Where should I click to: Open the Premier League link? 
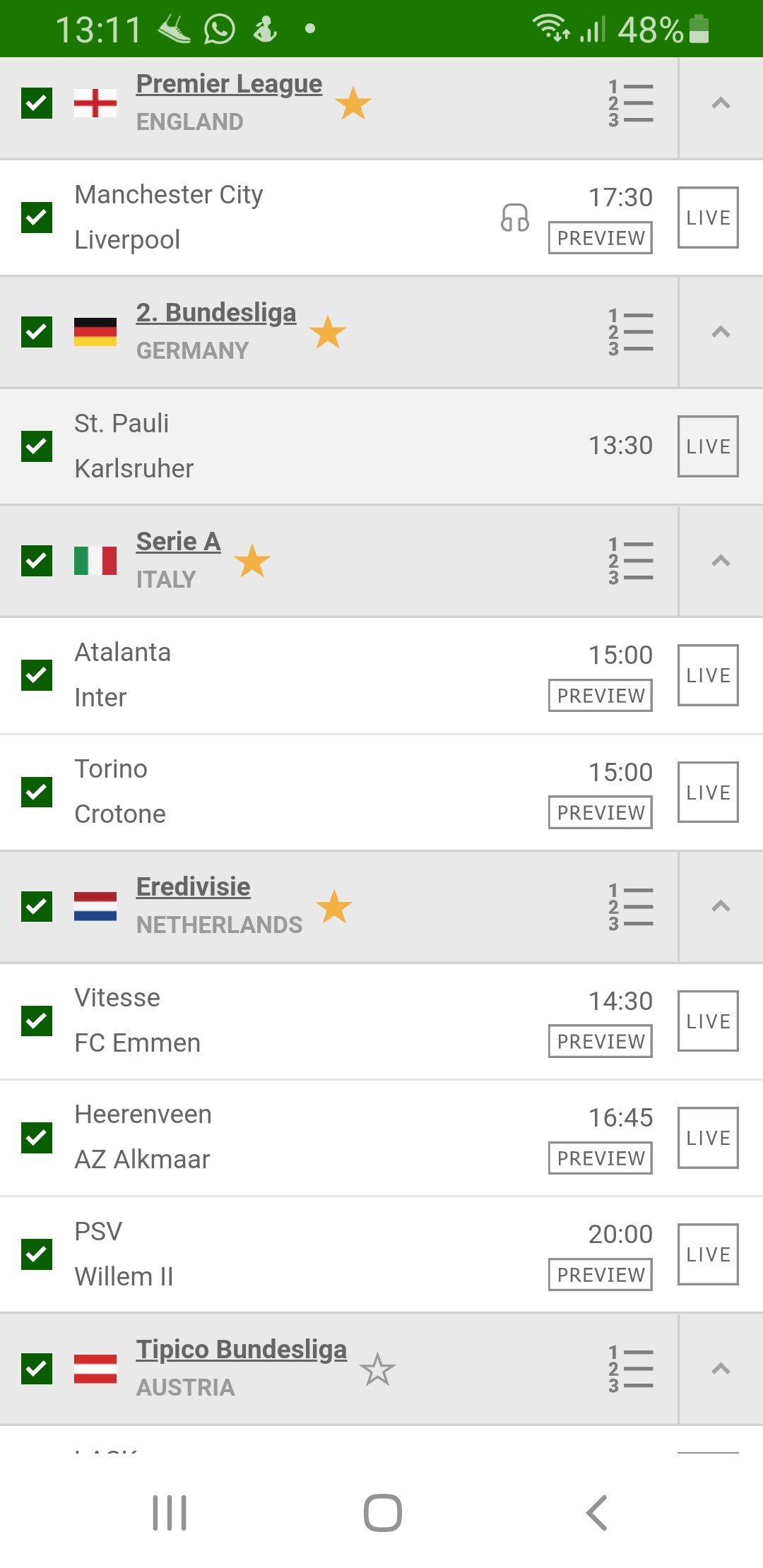pos(229,84)
